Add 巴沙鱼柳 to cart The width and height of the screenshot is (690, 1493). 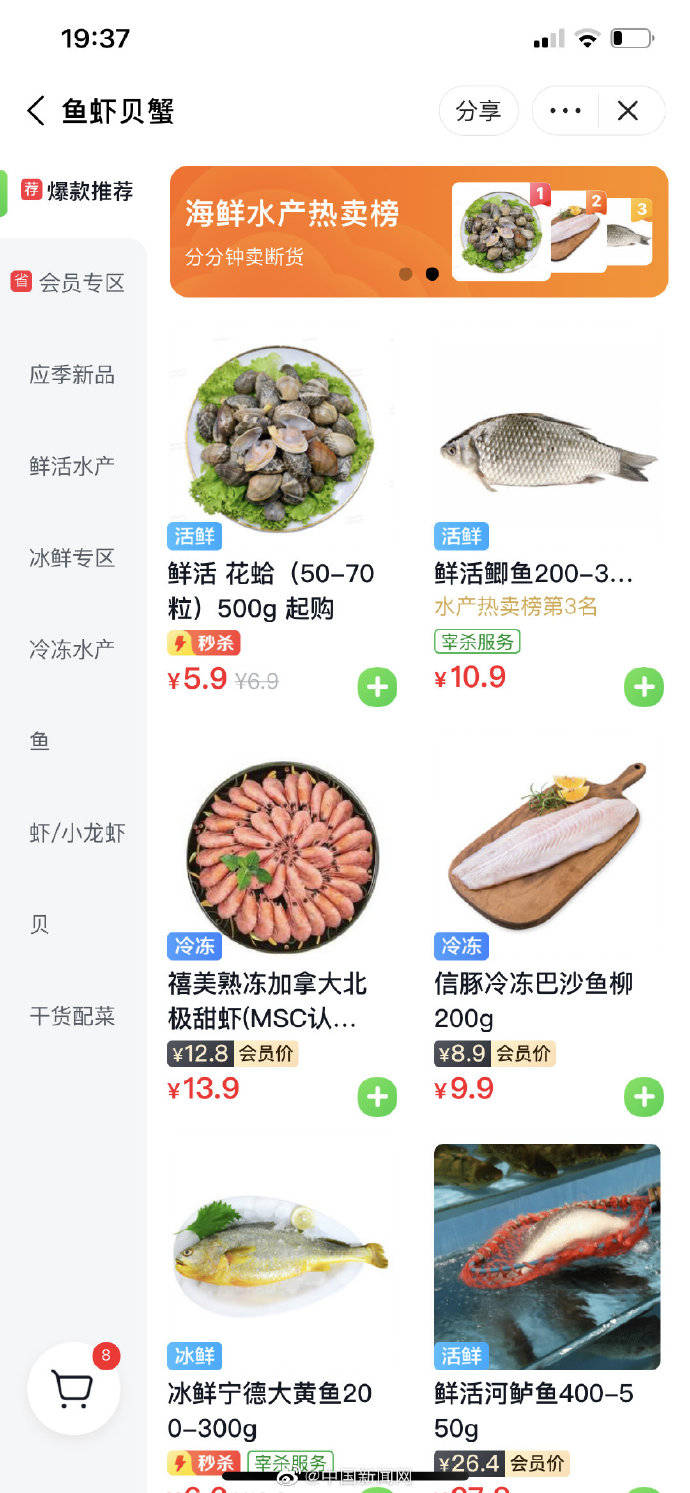[x=643, y=1097]
